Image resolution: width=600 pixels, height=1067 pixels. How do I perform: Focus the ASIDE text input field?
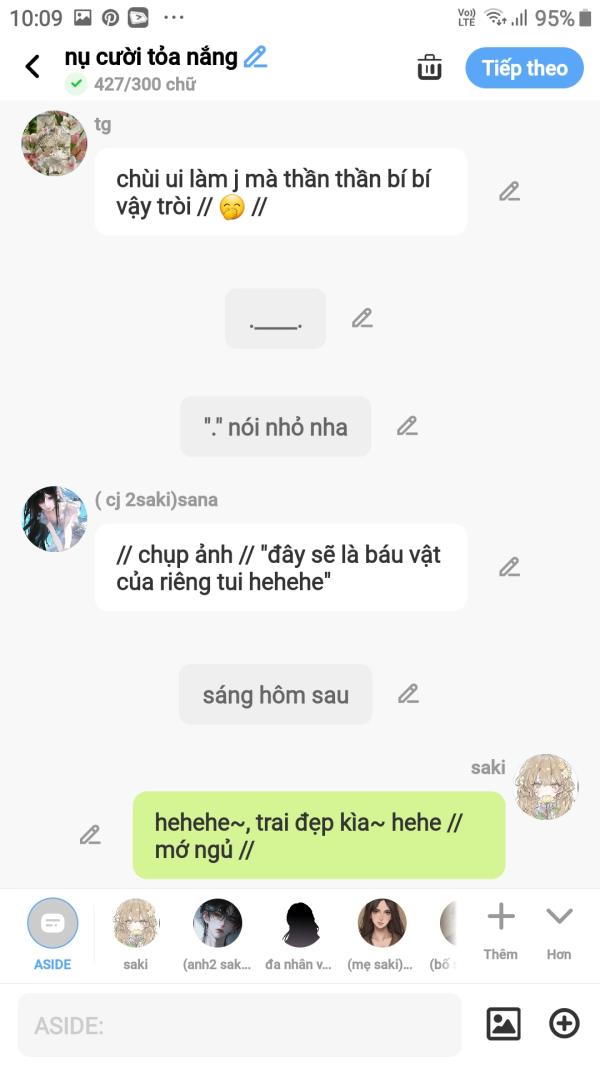tap(240, 1025)
